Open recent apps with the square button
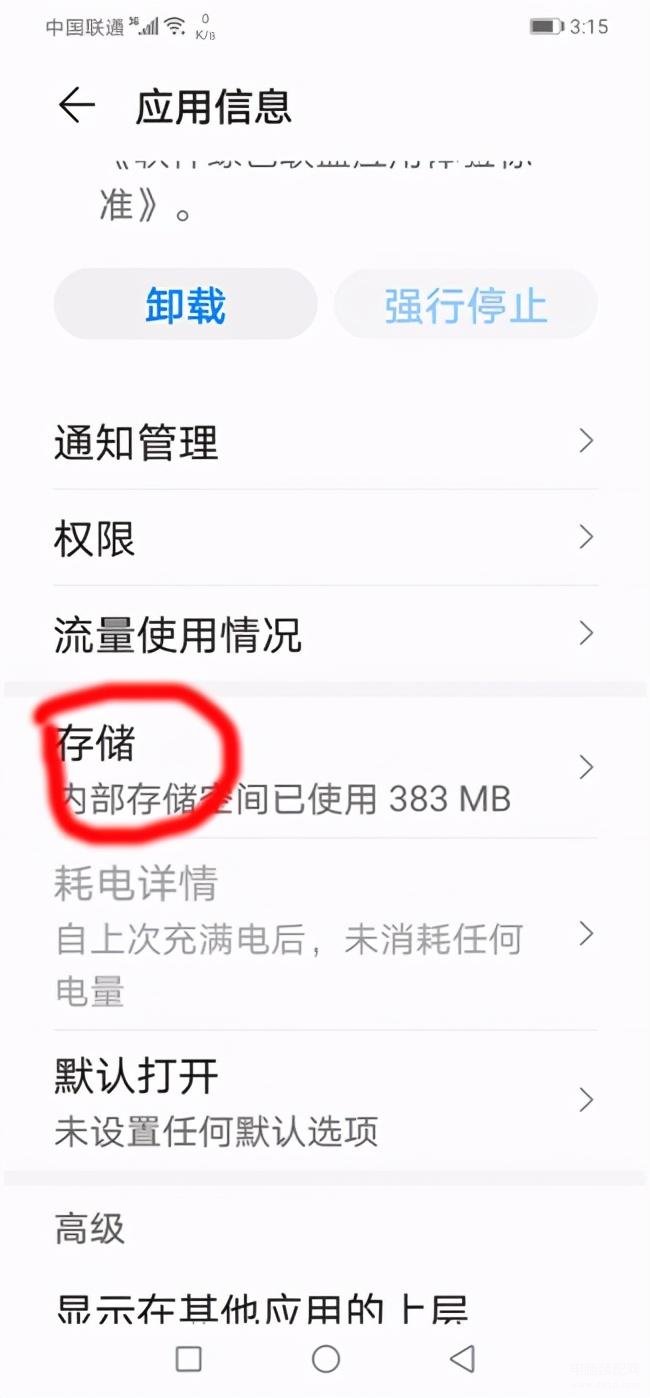 click(188, 1358)
